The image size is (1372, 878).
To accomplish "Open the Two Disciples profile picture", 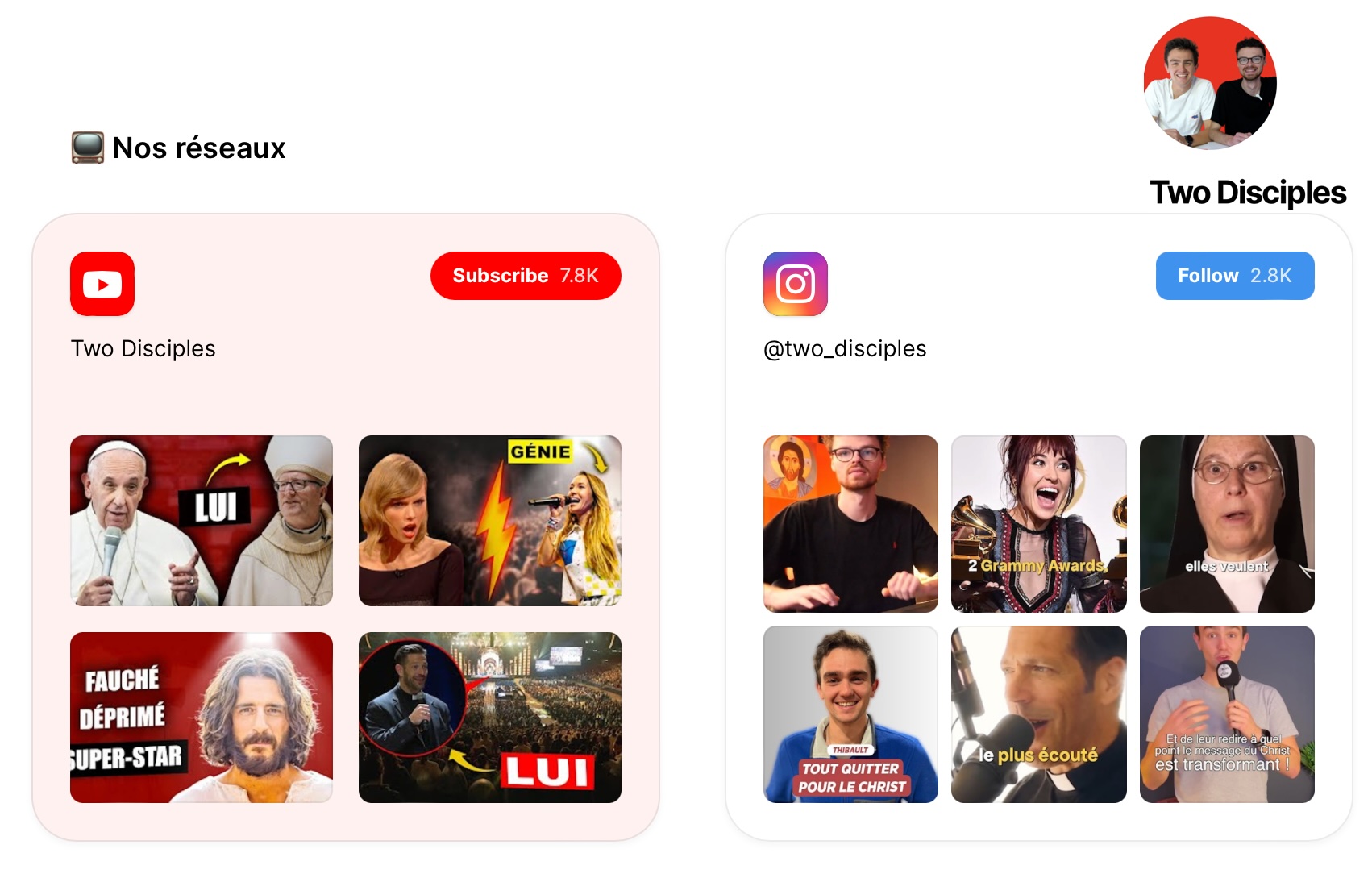I will 1209,83.
